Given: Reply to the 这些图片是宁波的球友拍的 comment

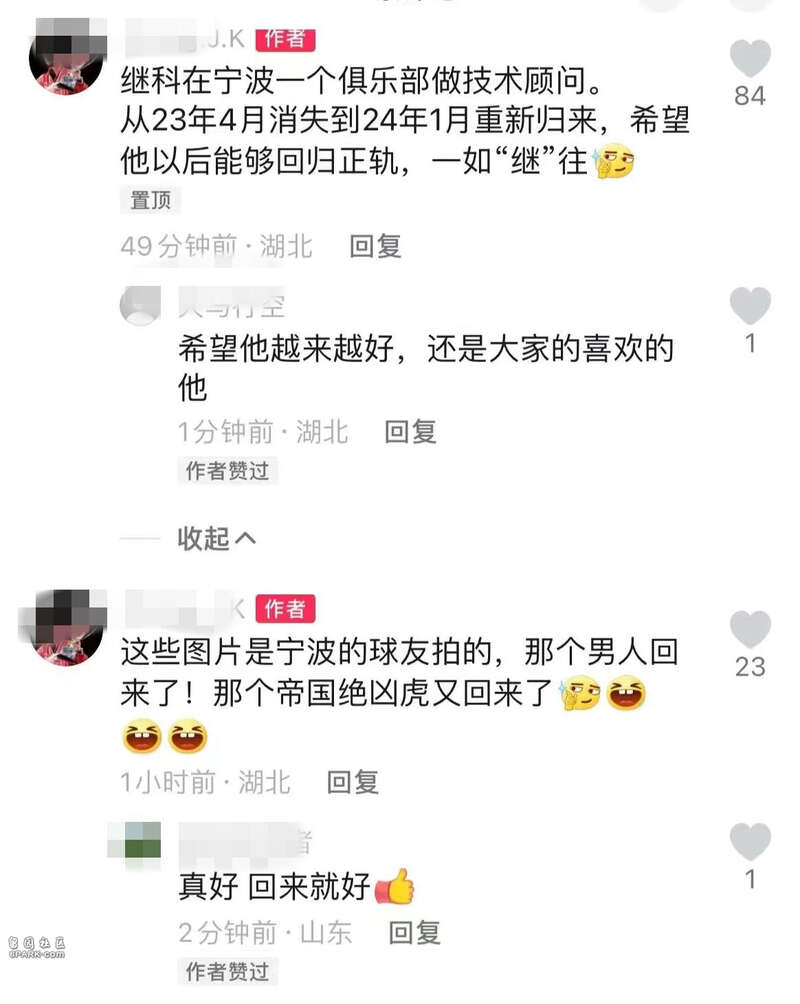Looking at the screenshot, I should point(353,782).
